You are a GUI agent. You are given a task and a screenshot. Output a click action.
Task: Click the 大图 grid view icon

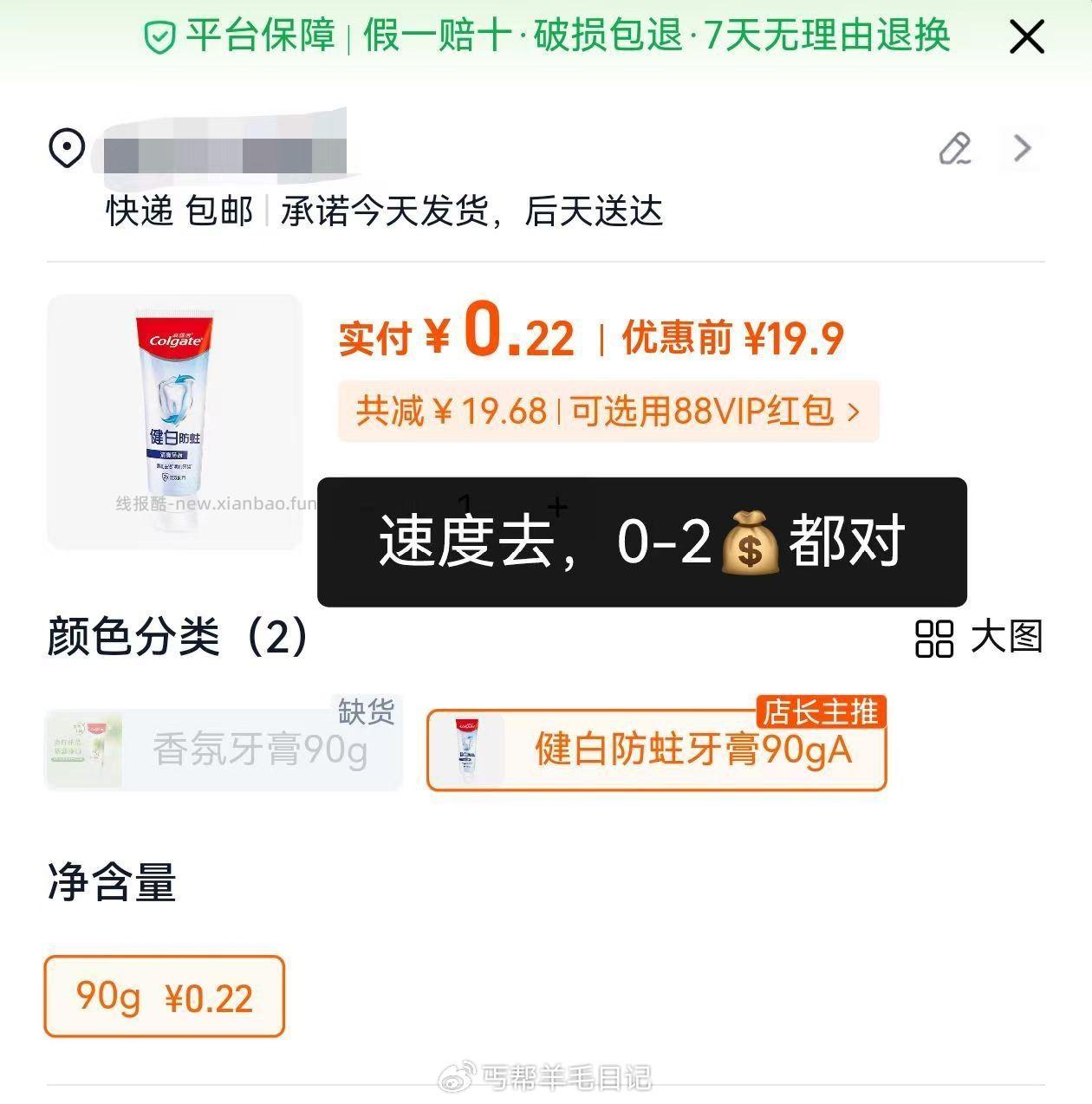[933, 637]
